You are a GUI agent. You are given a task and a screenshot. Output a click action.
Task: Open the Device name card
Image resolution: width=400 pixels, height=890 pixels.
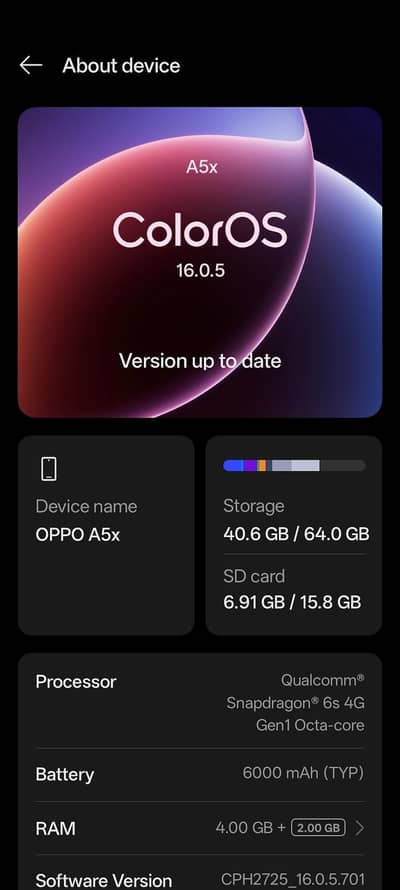pos(106,535)
